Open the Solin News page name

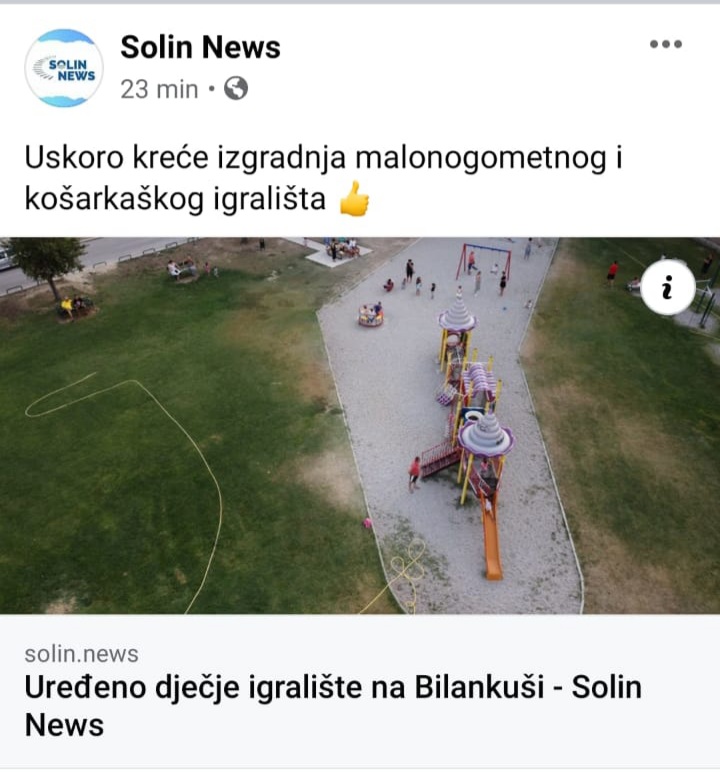(x=200, y=47)
